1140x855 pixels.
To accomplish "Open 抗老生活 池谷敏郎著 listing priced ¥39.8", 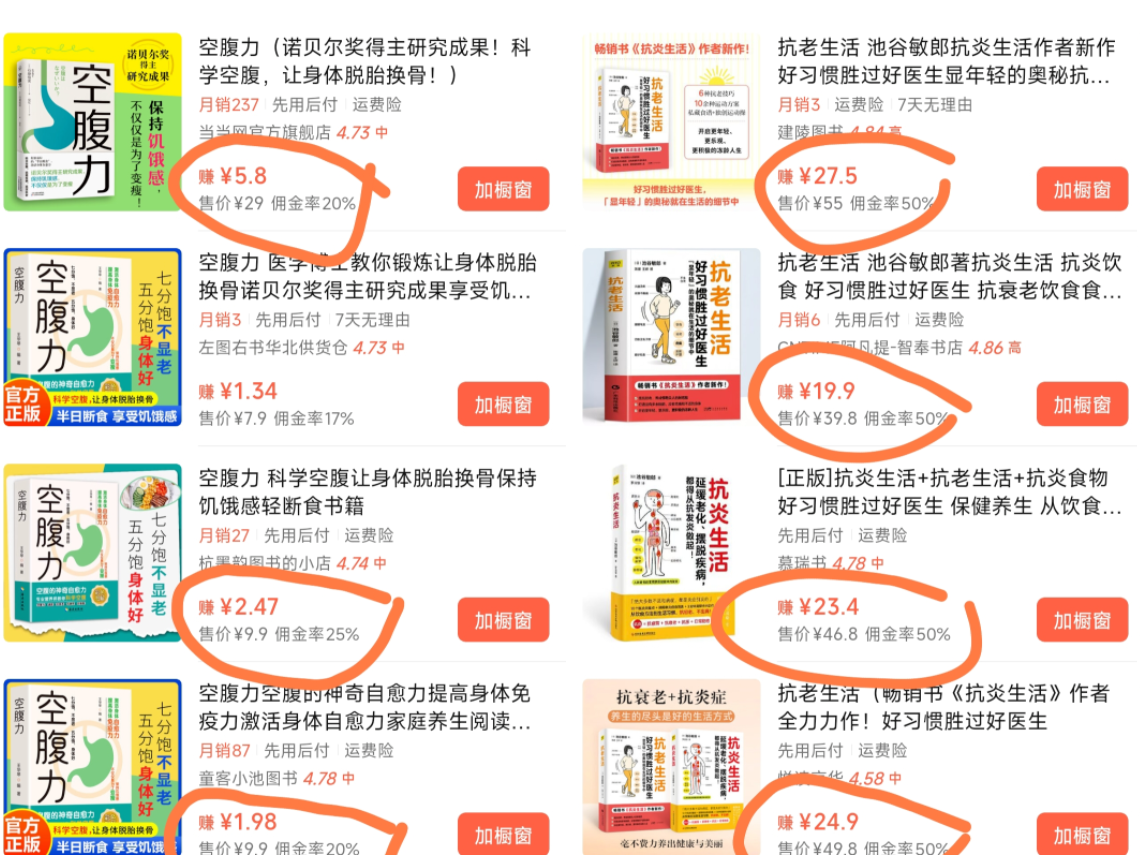I will click(x=950, y=276).
